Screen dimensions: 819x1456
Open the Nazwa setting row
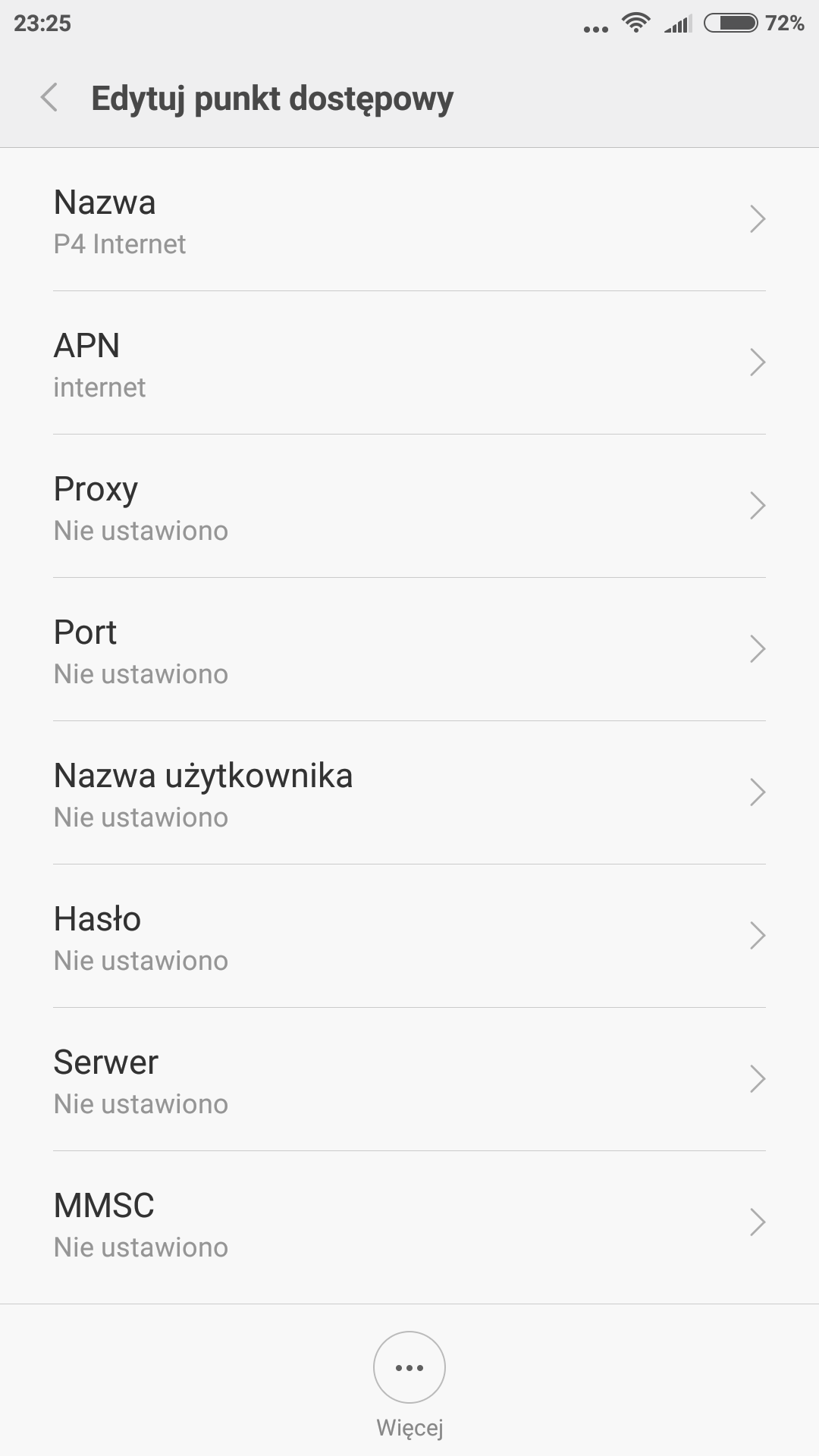pos(409,220)
